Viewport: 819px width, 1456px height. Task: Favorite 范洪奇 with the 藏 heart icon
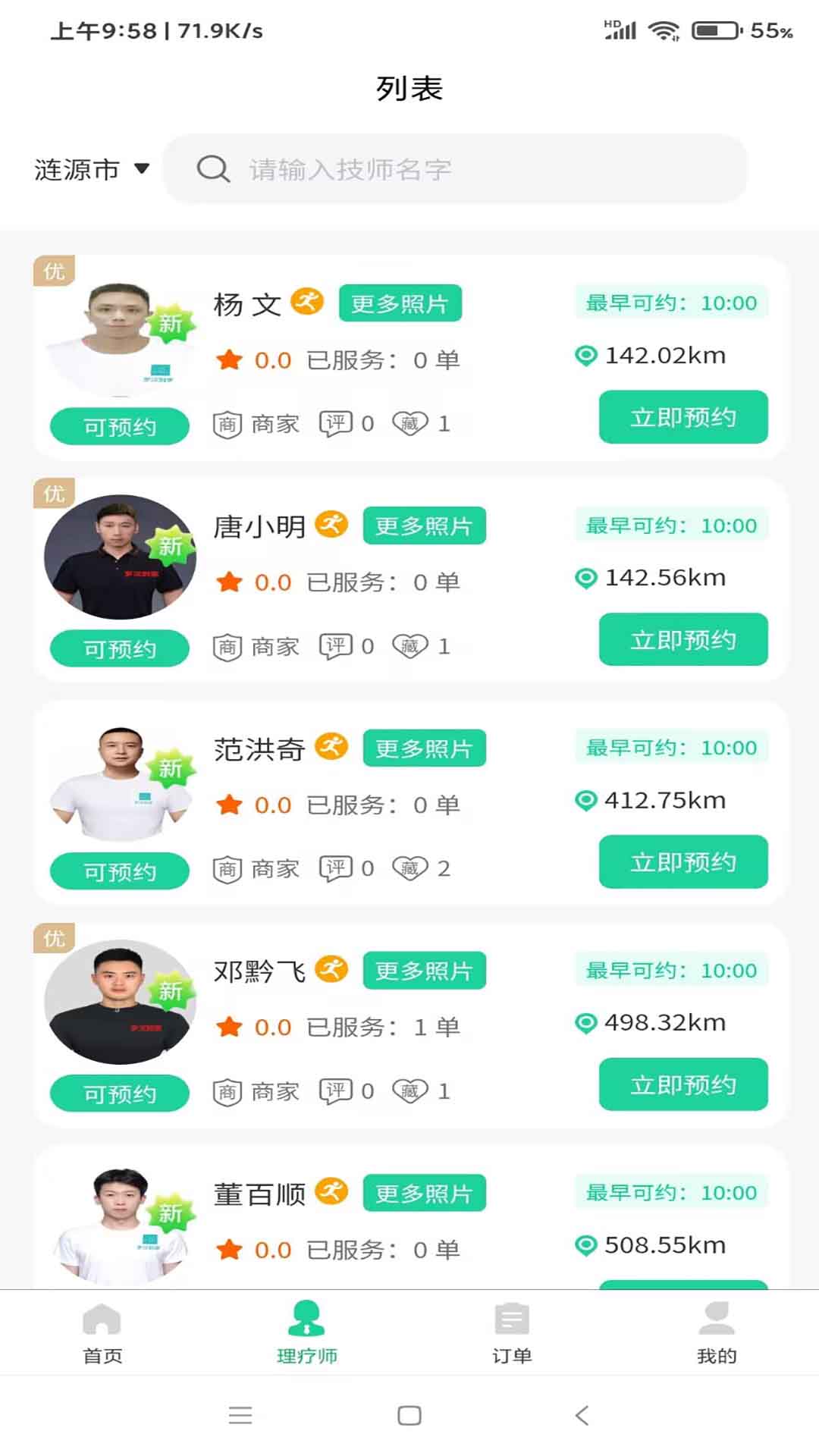[x=410, y=868]
